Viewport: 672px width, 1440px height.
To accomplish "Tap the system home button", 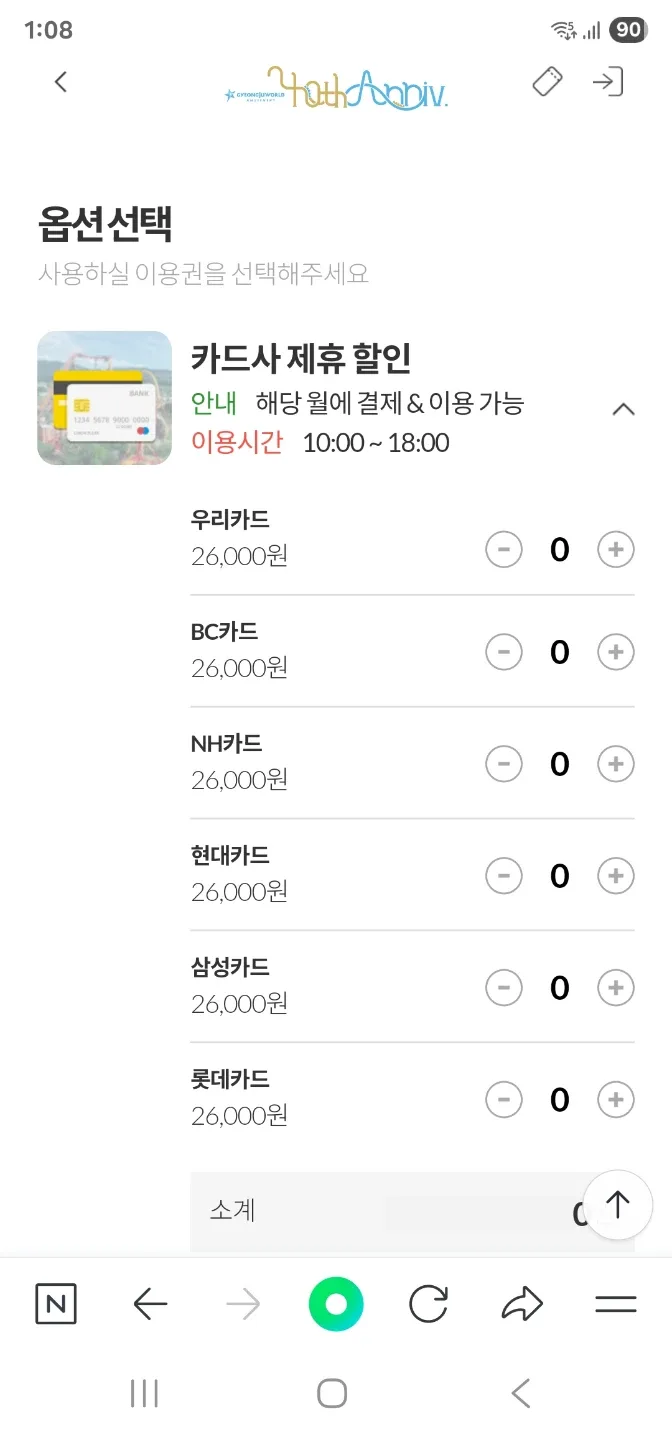I will [332, 1393].
